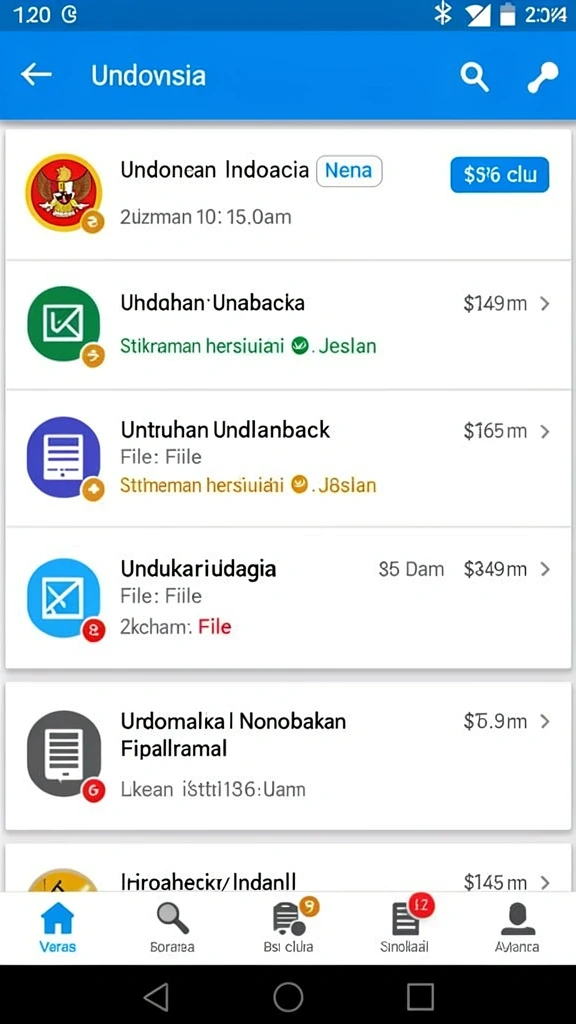Open the Iriroaheckr/Indanll row
This screenshot has width=576, height=1024.
(x=288, y=868)
